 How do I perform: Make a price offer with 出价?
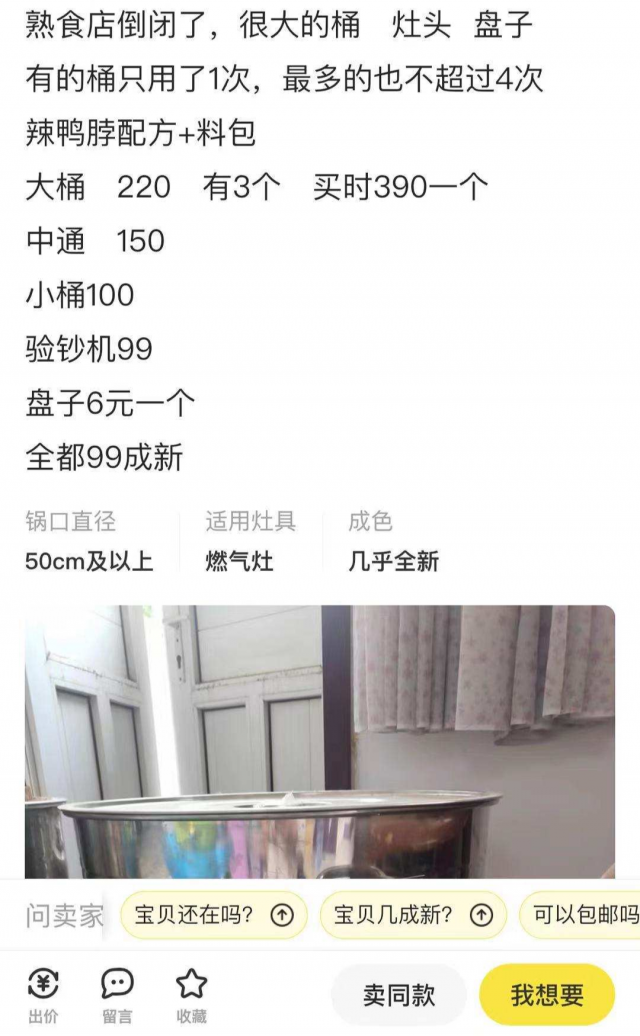tap(42, 995)
